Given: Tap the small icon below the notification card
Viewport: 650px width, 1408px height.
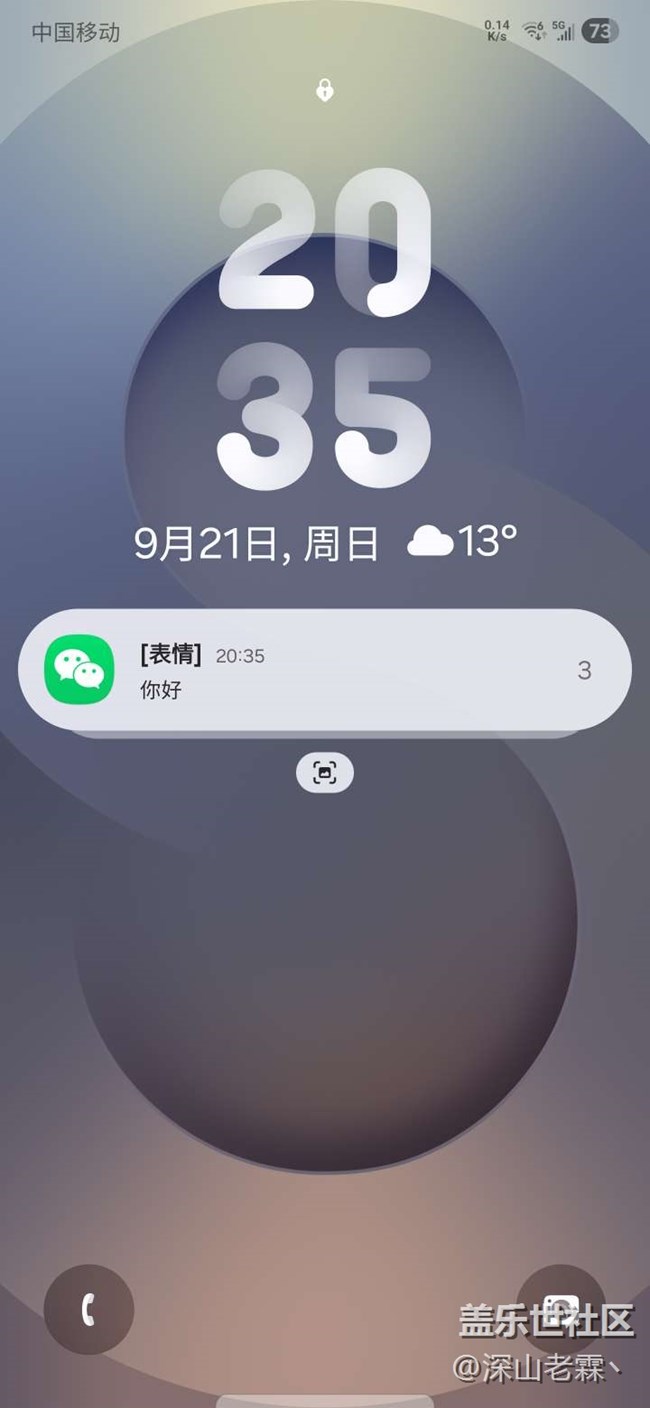Looking at the screenshot, I should (325, 773).
